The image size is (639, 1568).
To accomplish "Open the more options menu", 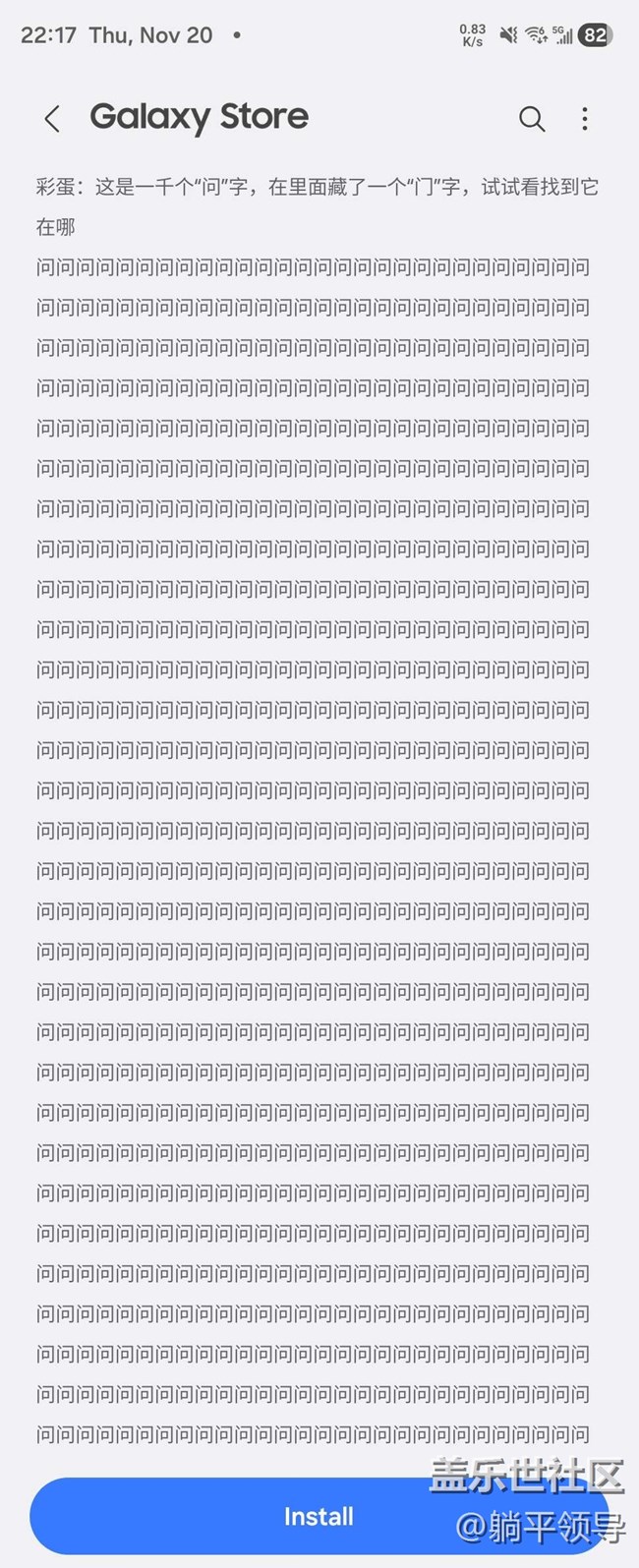I will 585,119.
